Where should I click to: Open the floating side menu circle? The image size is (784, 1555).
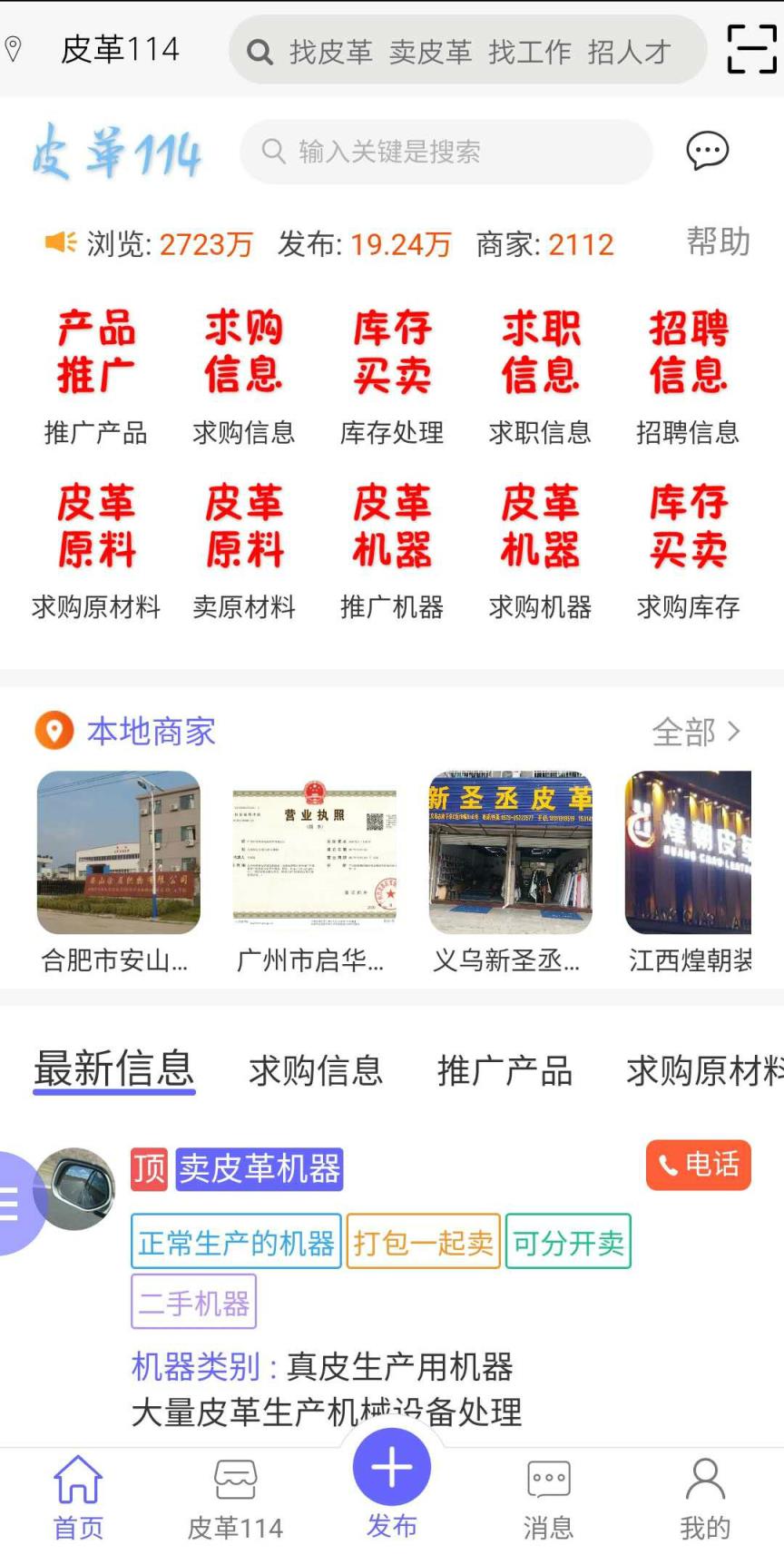click(14, 1200)
